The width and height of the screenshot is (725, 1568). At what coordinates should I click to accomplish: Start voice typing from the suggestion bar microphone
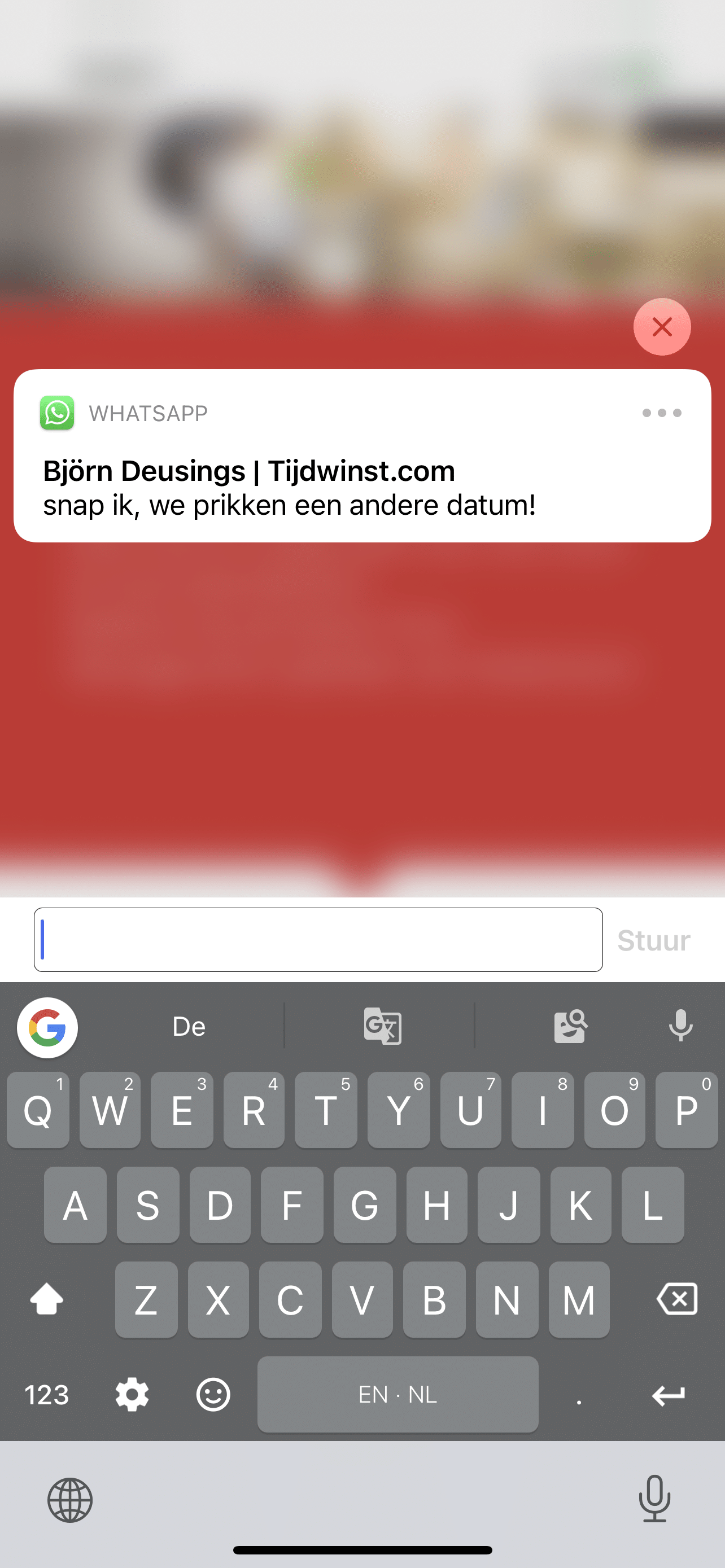pyautogui.click(x=680, y=1026)
